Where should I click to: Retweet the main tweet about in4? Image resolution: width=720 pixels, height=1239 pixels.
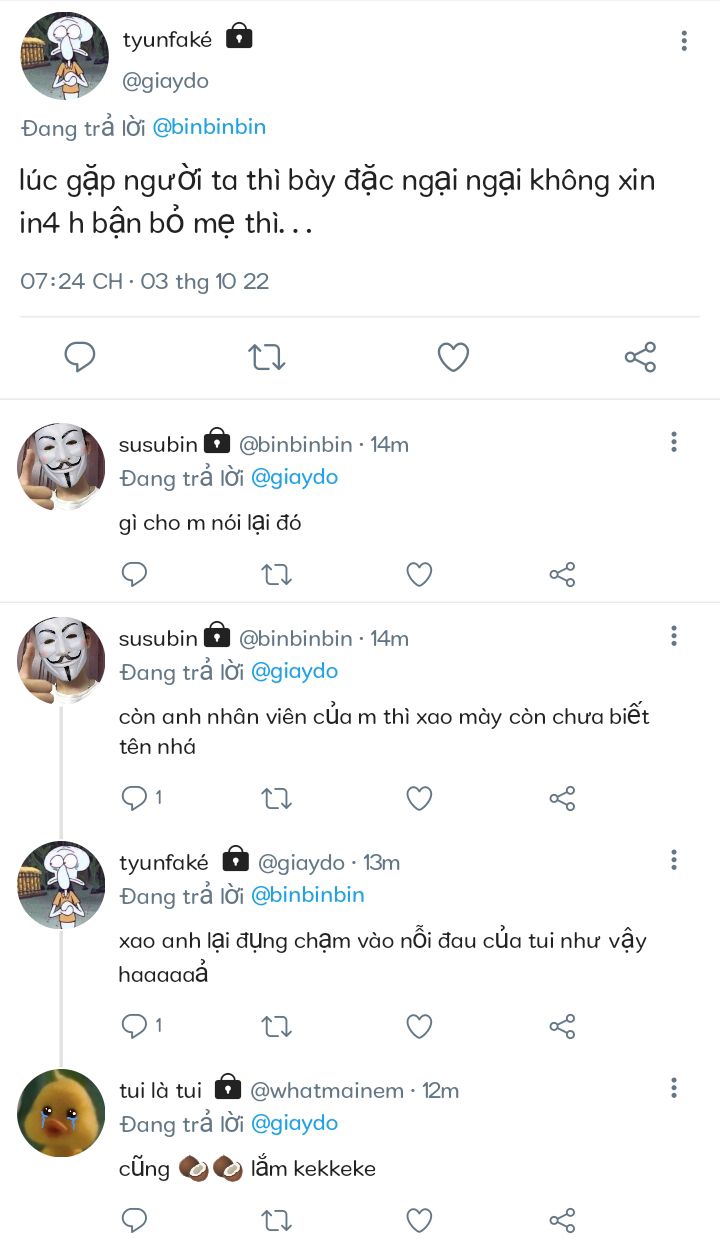click(267, 357)
